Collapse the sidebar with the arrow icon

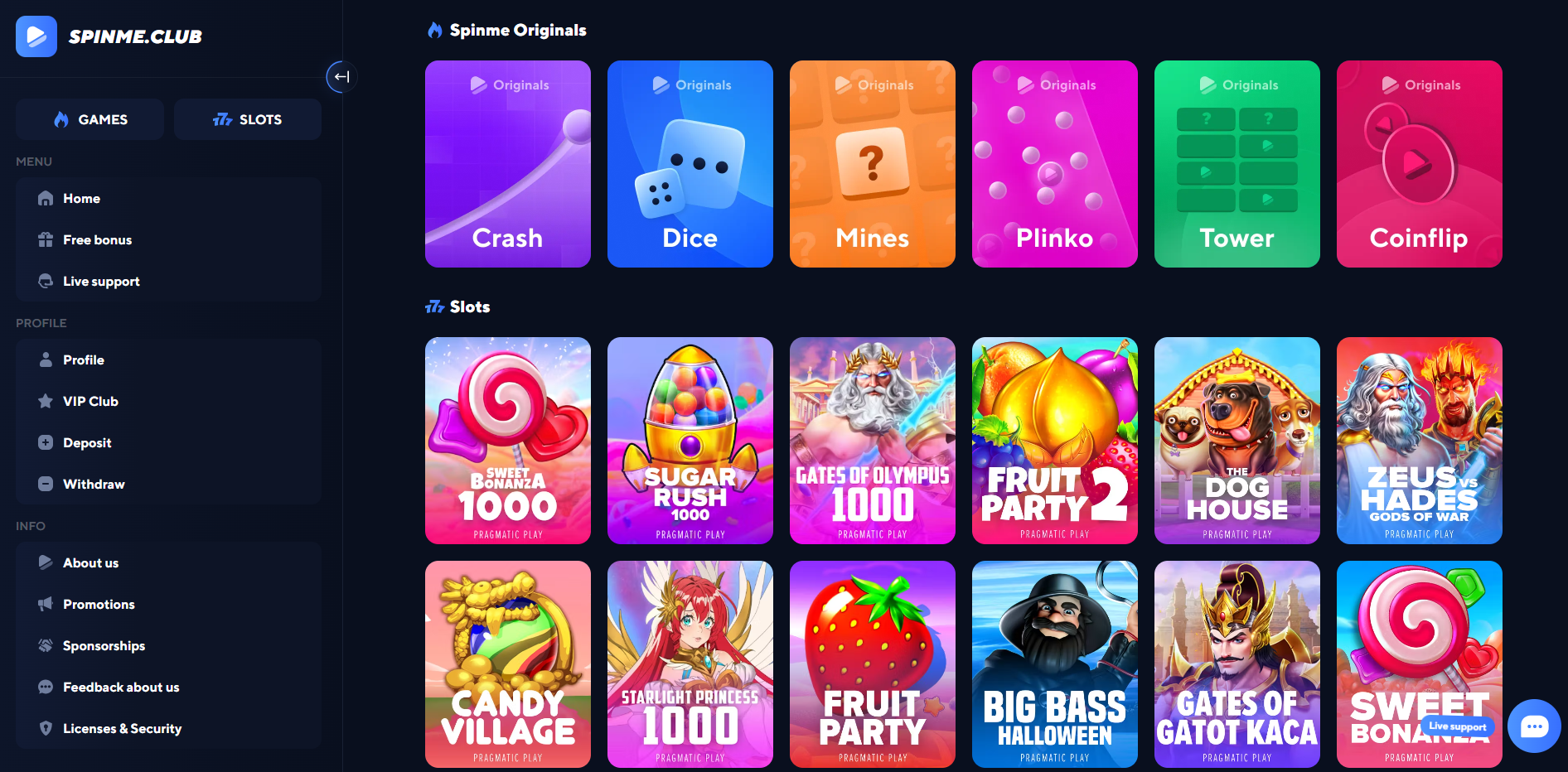point(341,77)
